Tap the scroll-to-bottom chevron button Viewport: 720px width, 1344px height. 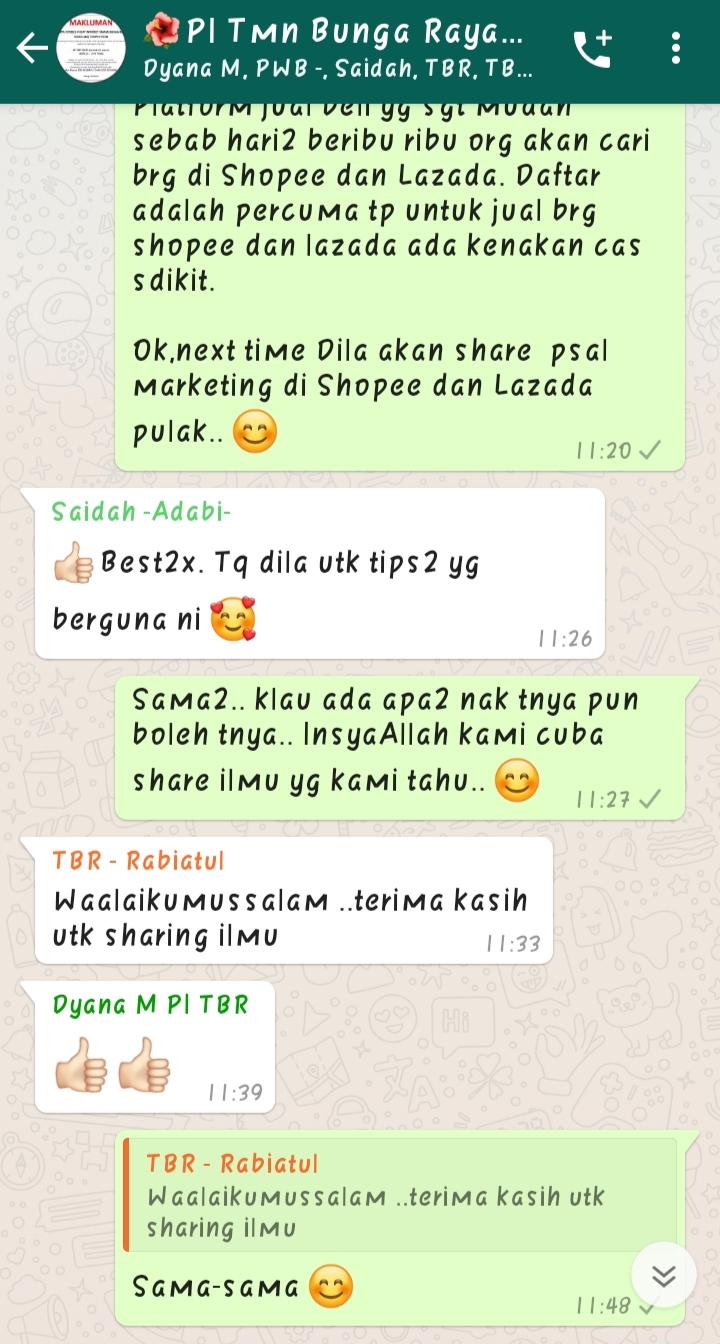[x=663, y=1275]
